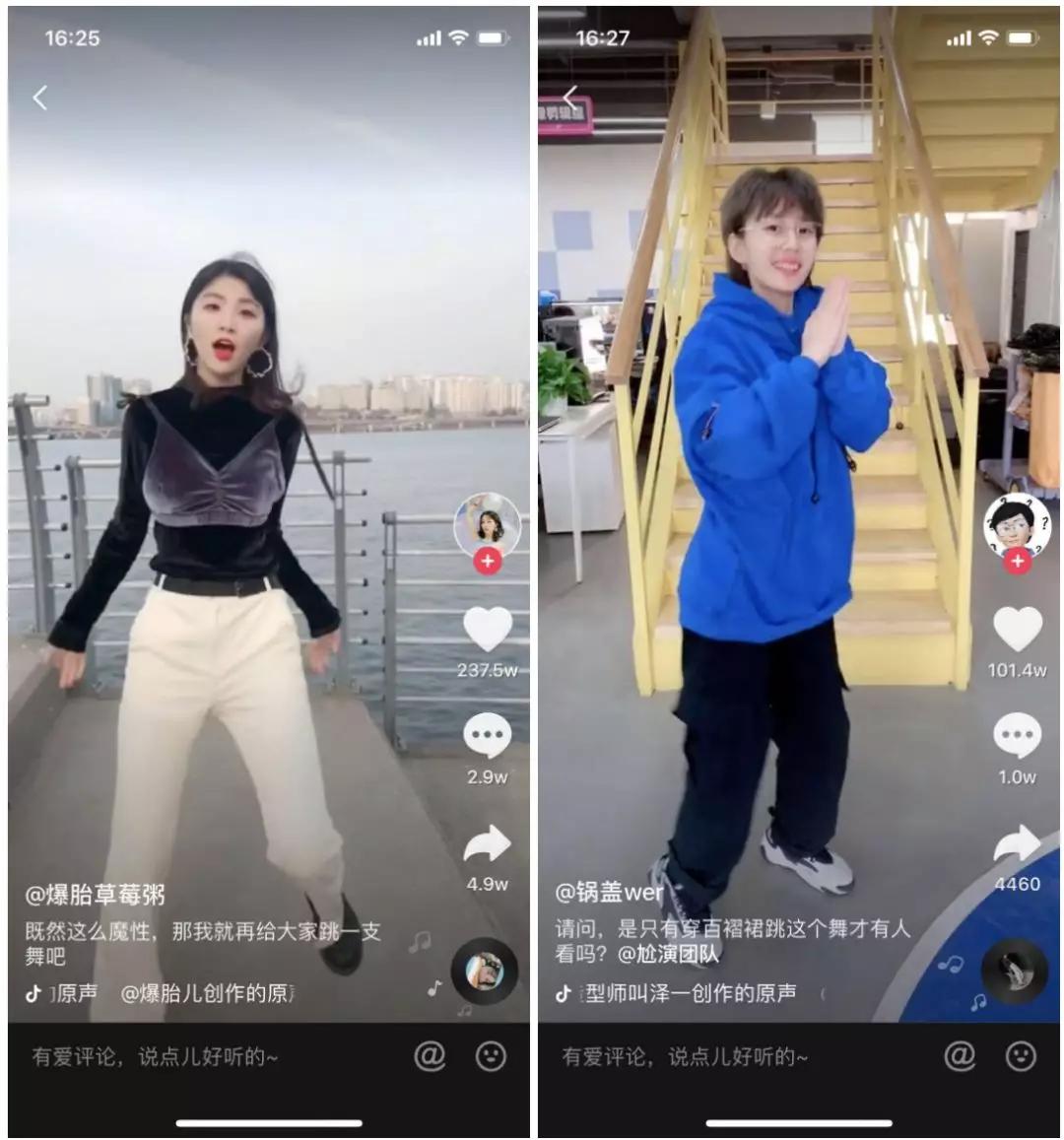Go back from 爆胎草莓粥's video
Image resolution: width=1064 pixels, height=1140 pixels.
tap(40, 98)
